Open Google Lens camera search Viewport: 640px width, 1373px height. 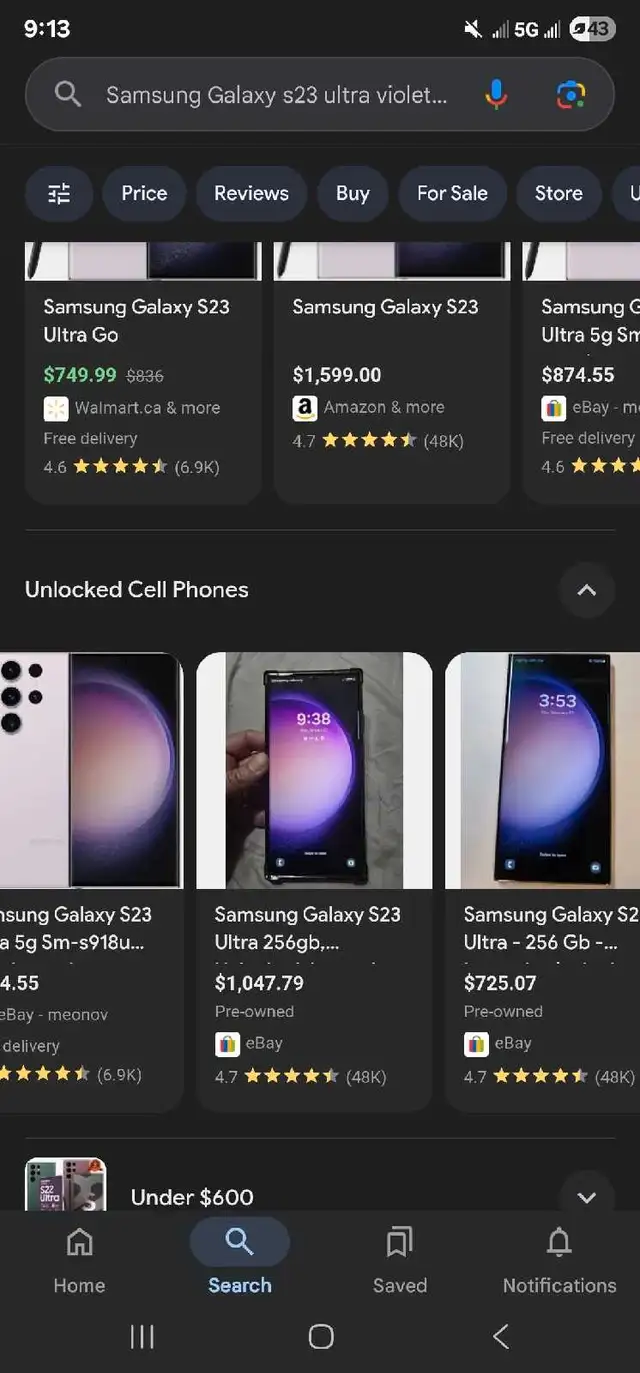pyautogui.click(x=571, y=95)
